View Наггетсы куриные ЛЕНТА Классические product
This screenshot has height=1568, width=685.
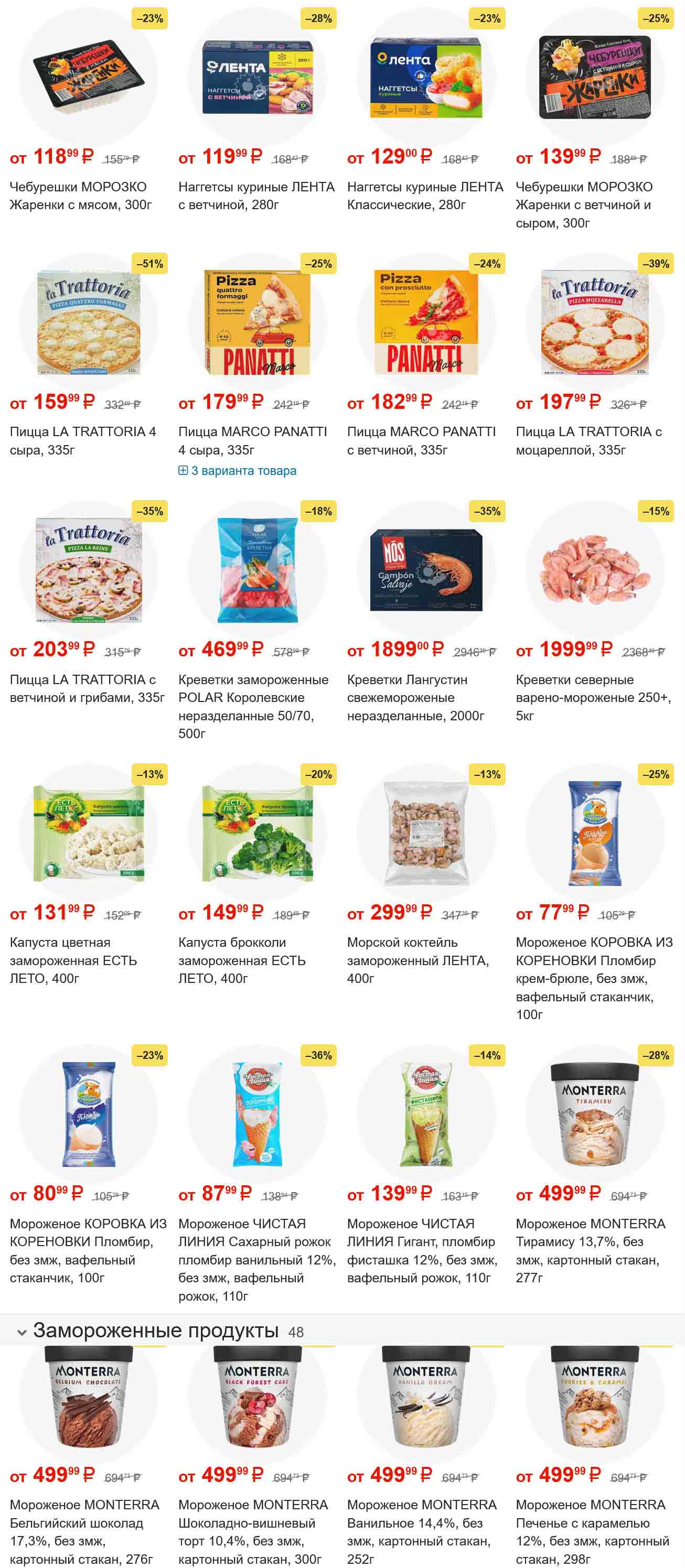tap(425, 196)
